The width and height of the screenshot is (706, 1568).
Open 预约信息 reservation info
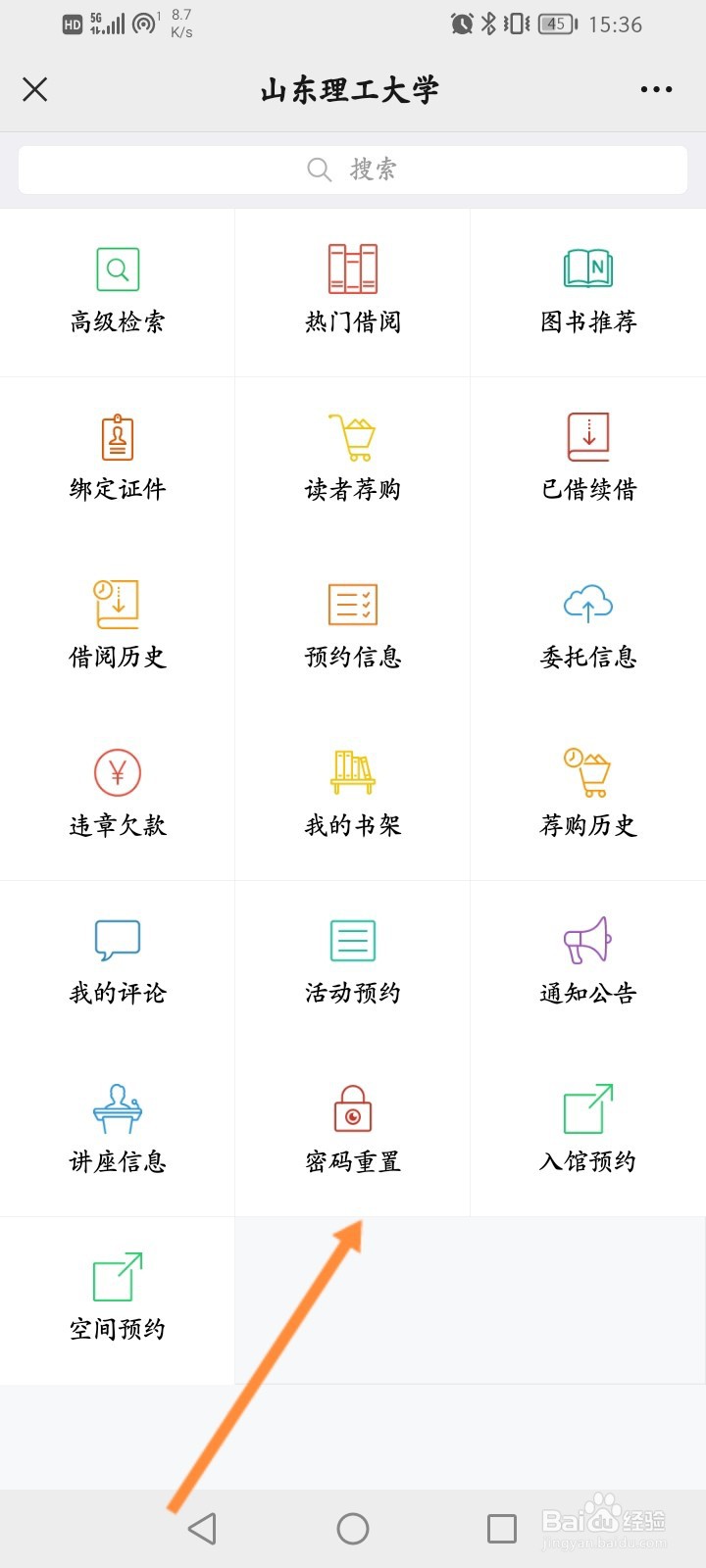click(x=353, y=627)
